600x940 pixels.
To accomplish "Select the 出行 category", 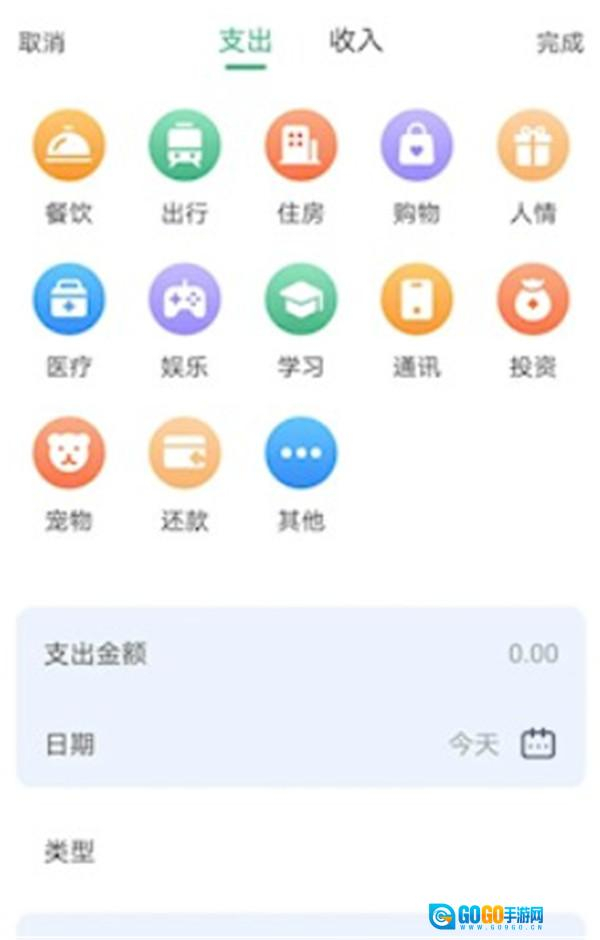I will coord(185,146).
